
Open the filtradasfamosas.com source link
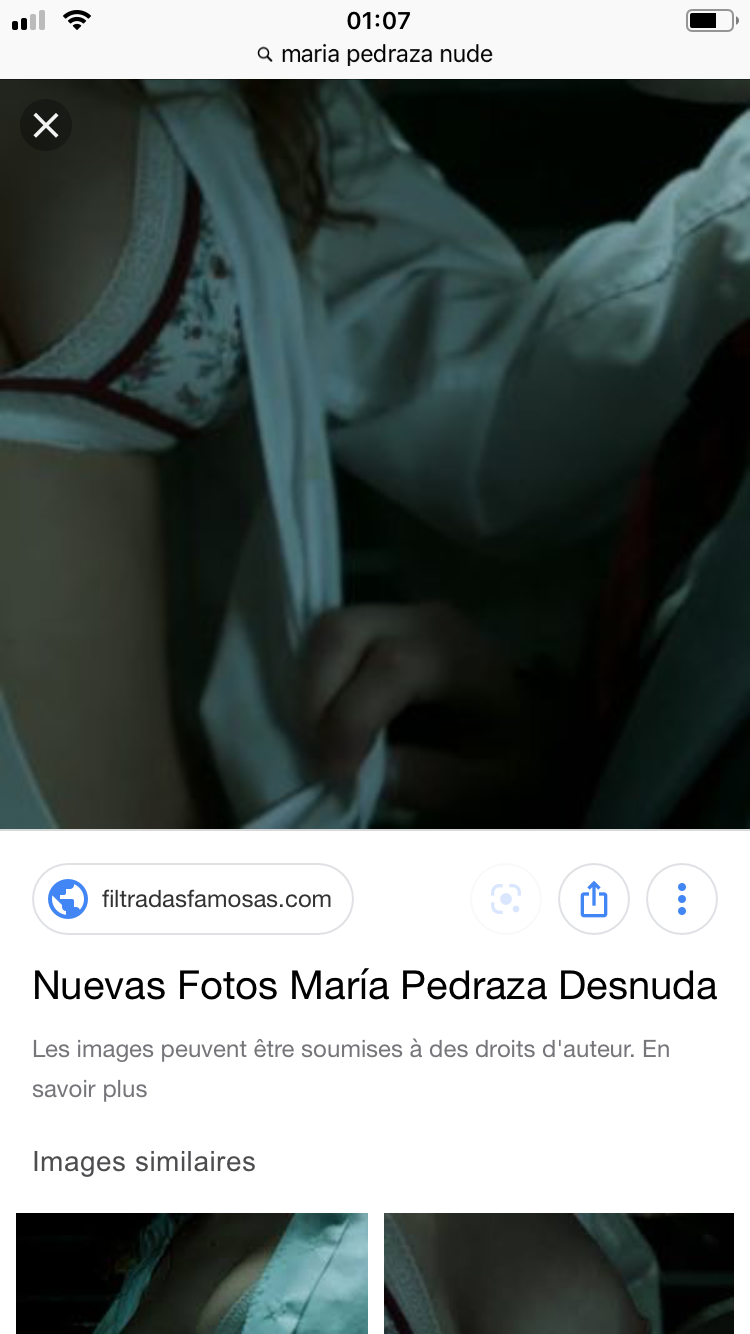tap(193, 899)
